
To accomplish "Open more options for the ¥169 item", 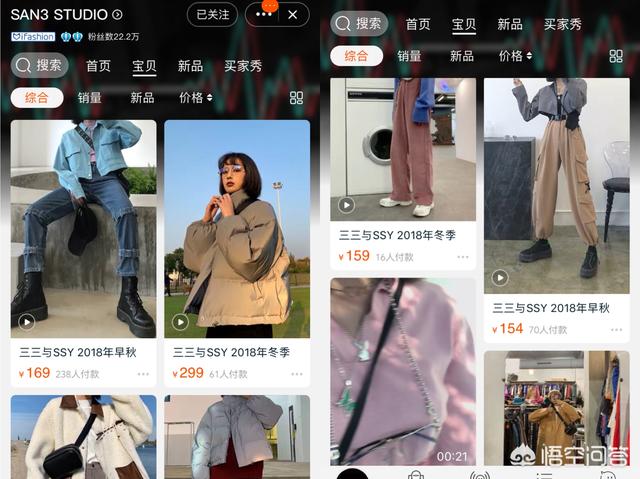I will 143,374.
